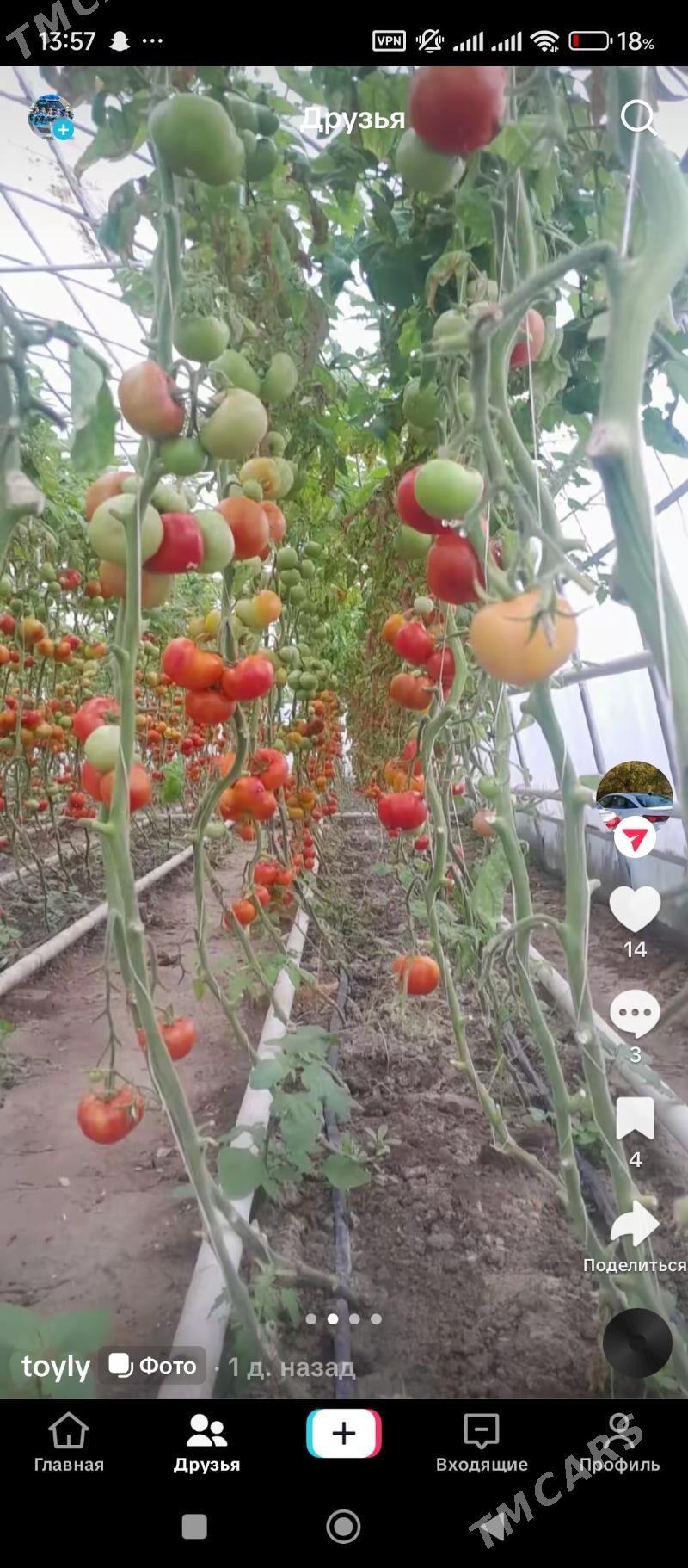688x1568 pixels.
Task: Like this photo post
Action: (635, 909)
